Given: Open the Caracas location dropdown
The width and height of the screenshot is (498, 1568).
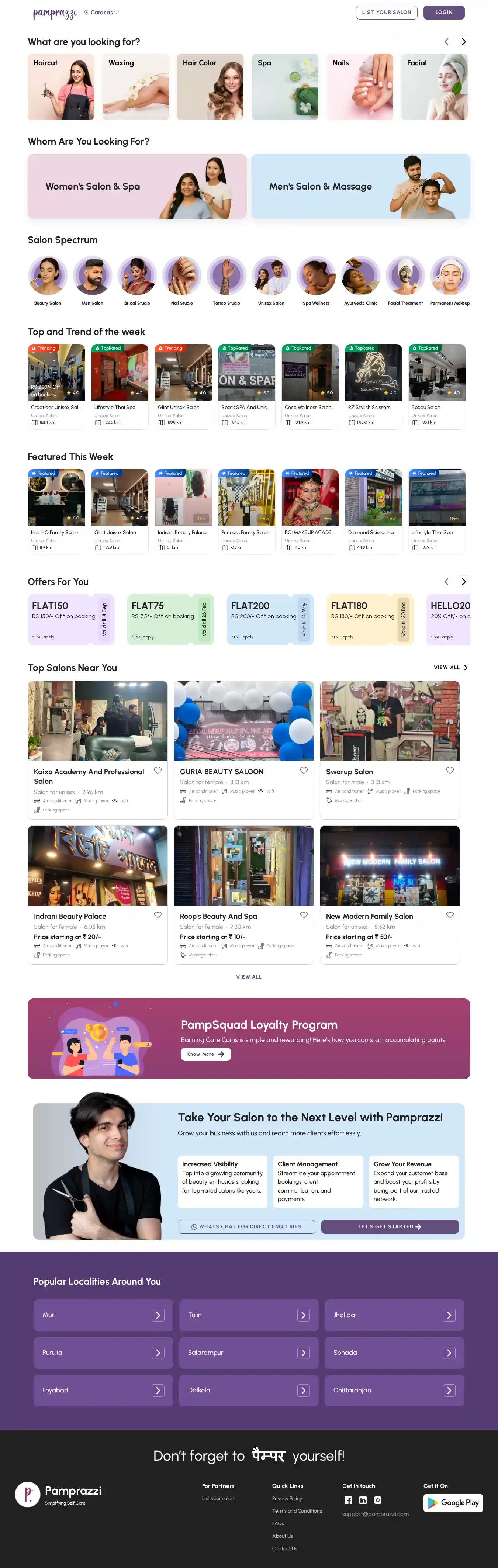Looking at the screenshot, I should tap(102, 12).
